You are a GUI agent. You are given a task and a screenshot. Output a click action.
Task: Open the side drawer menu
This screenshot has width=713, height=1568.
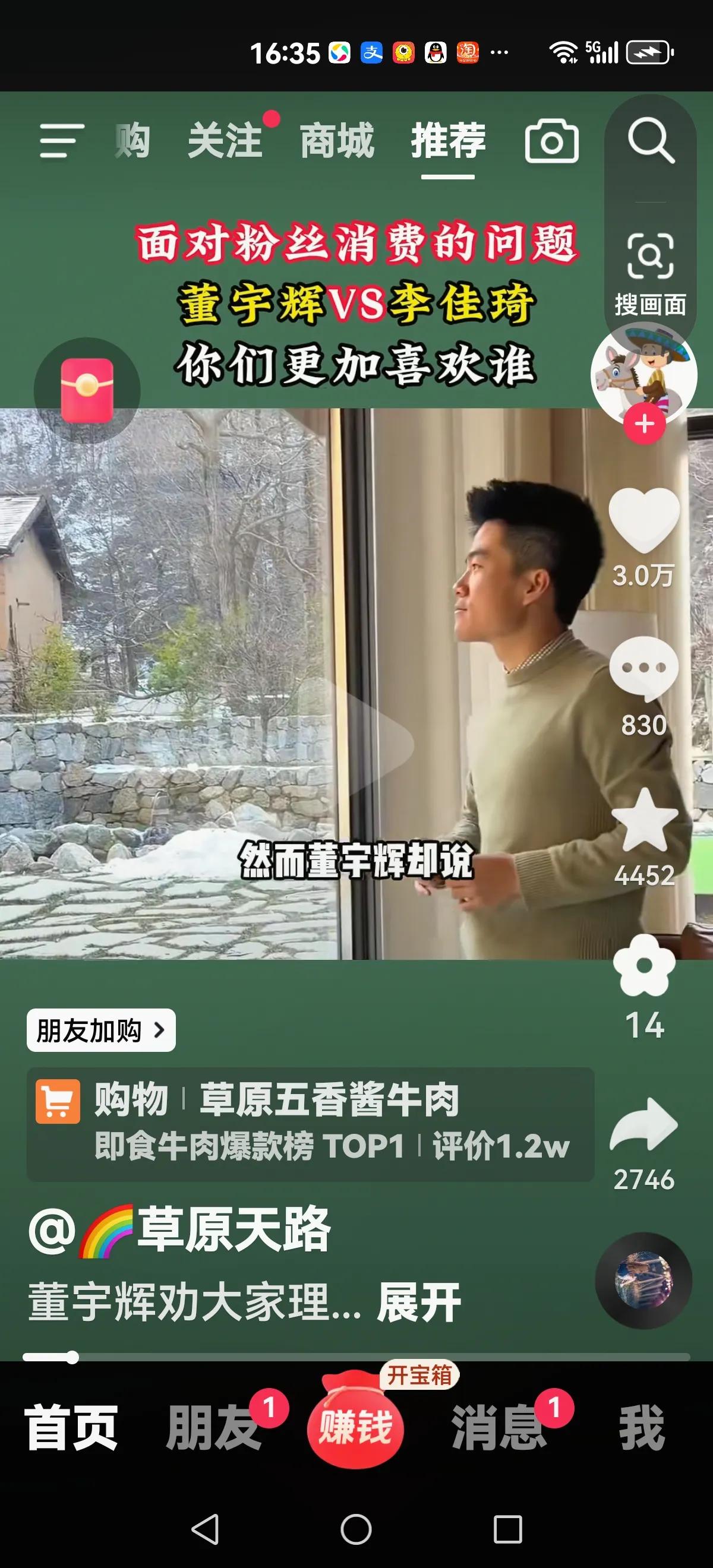(x=61, y=141)
